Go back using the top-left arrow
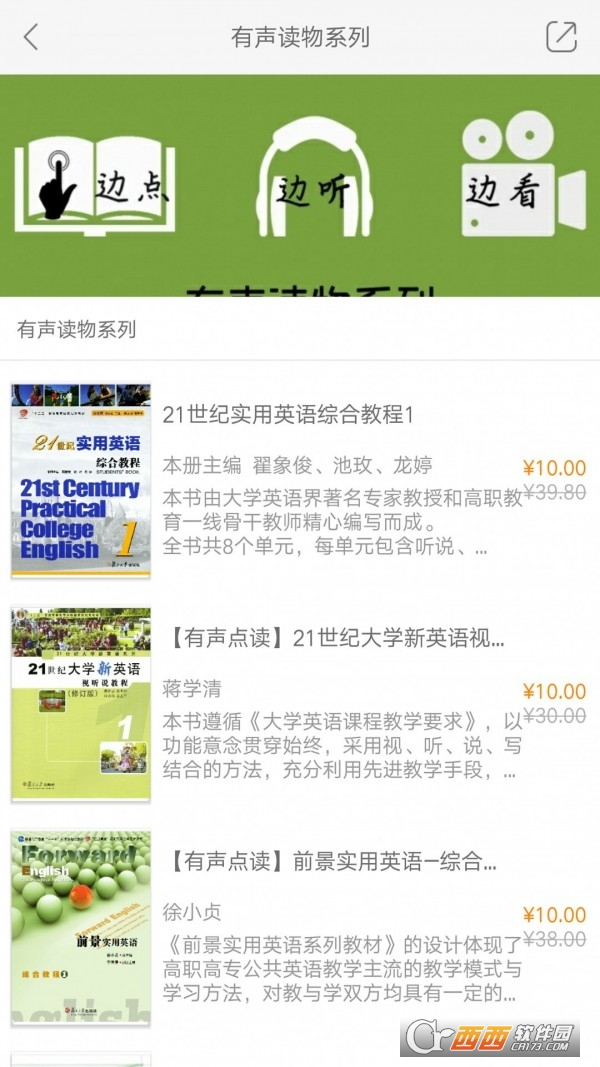The height and width of the screenshot is (1067, 600). coord(31,37)
